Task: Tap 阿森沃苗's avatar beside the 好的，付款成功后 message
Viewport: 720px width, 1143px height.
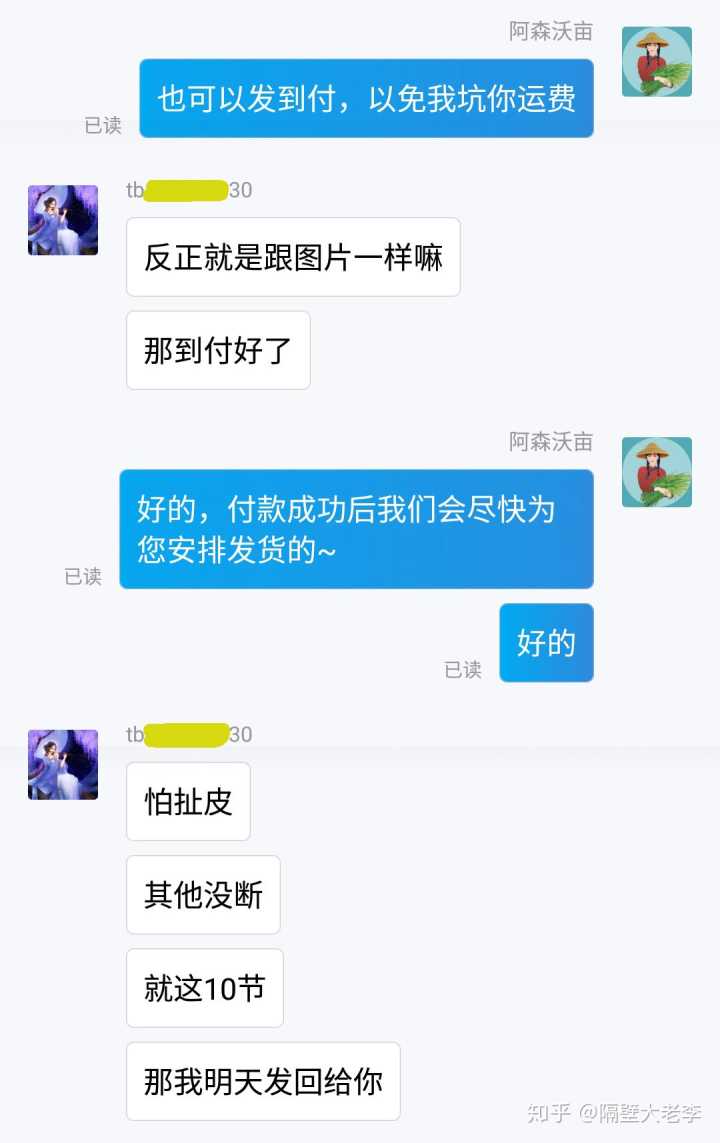Action: pyautogui.click(x=656, y=472)
